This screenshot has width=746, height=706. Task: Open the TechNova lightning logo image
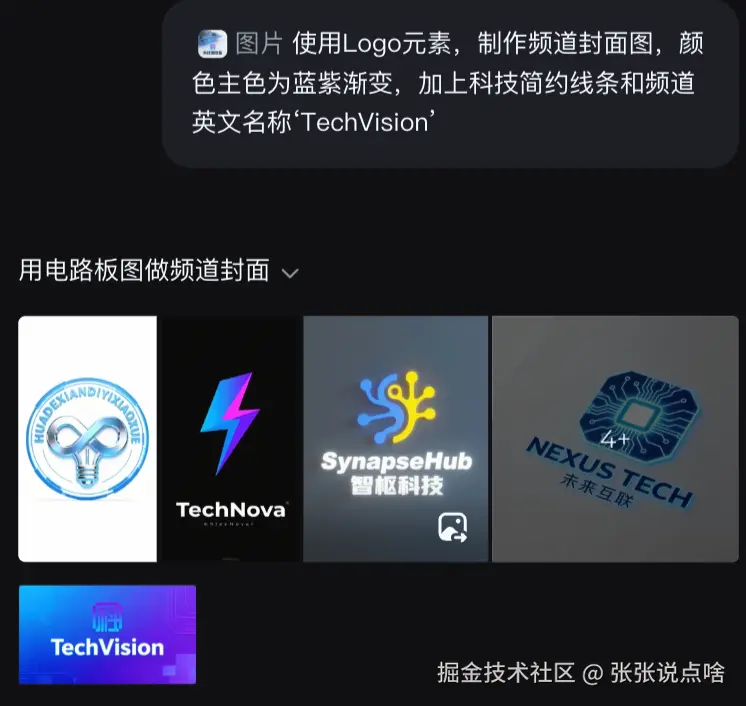tap(231, 439)
